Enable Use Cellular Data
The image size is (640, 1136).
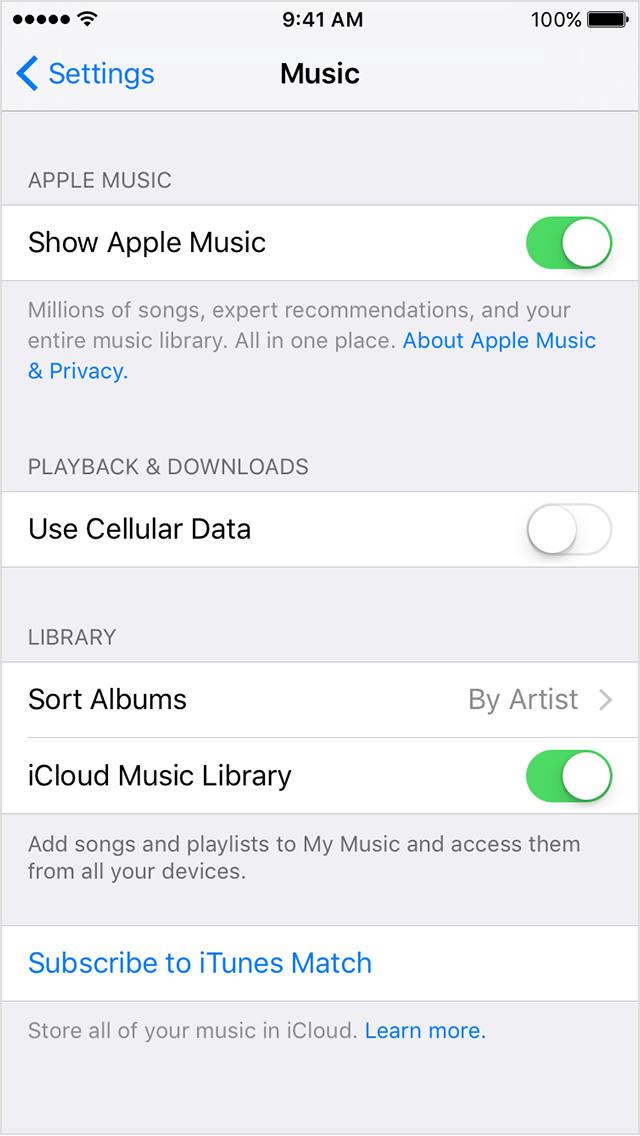pos(569,529)
